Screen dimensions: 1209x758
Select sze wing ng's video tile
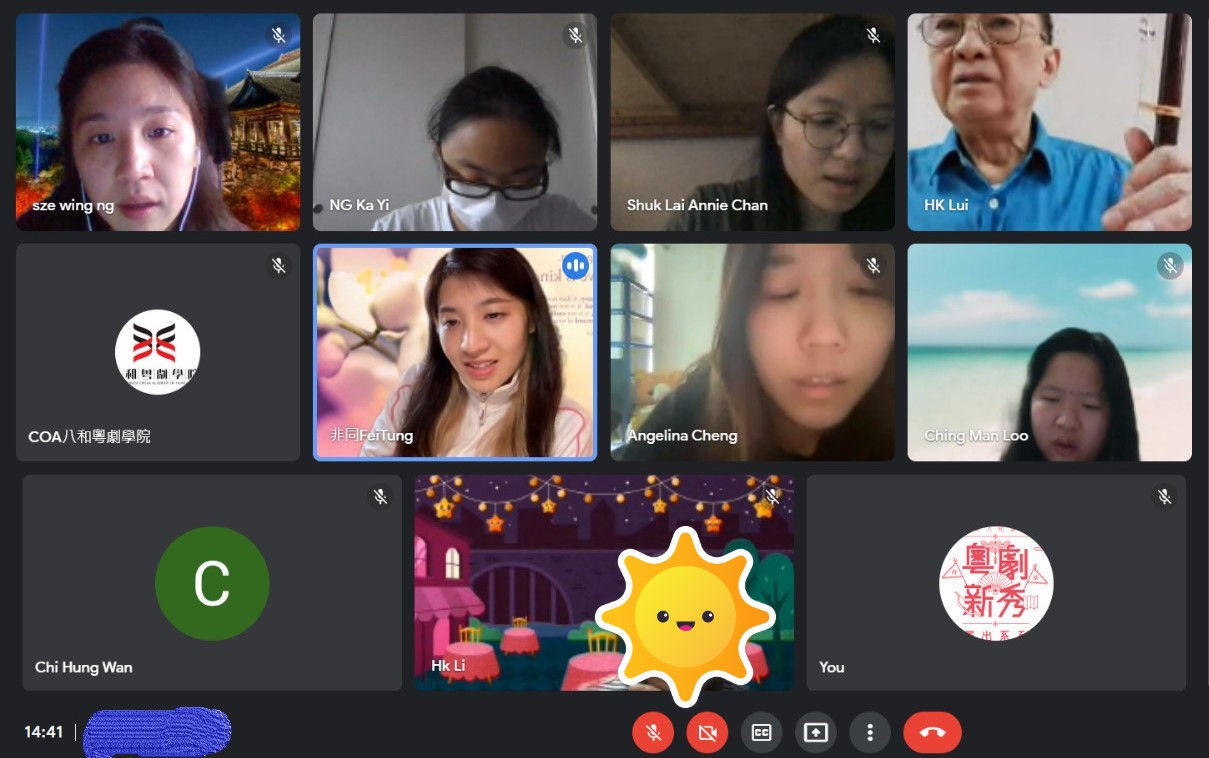point(158,122)
